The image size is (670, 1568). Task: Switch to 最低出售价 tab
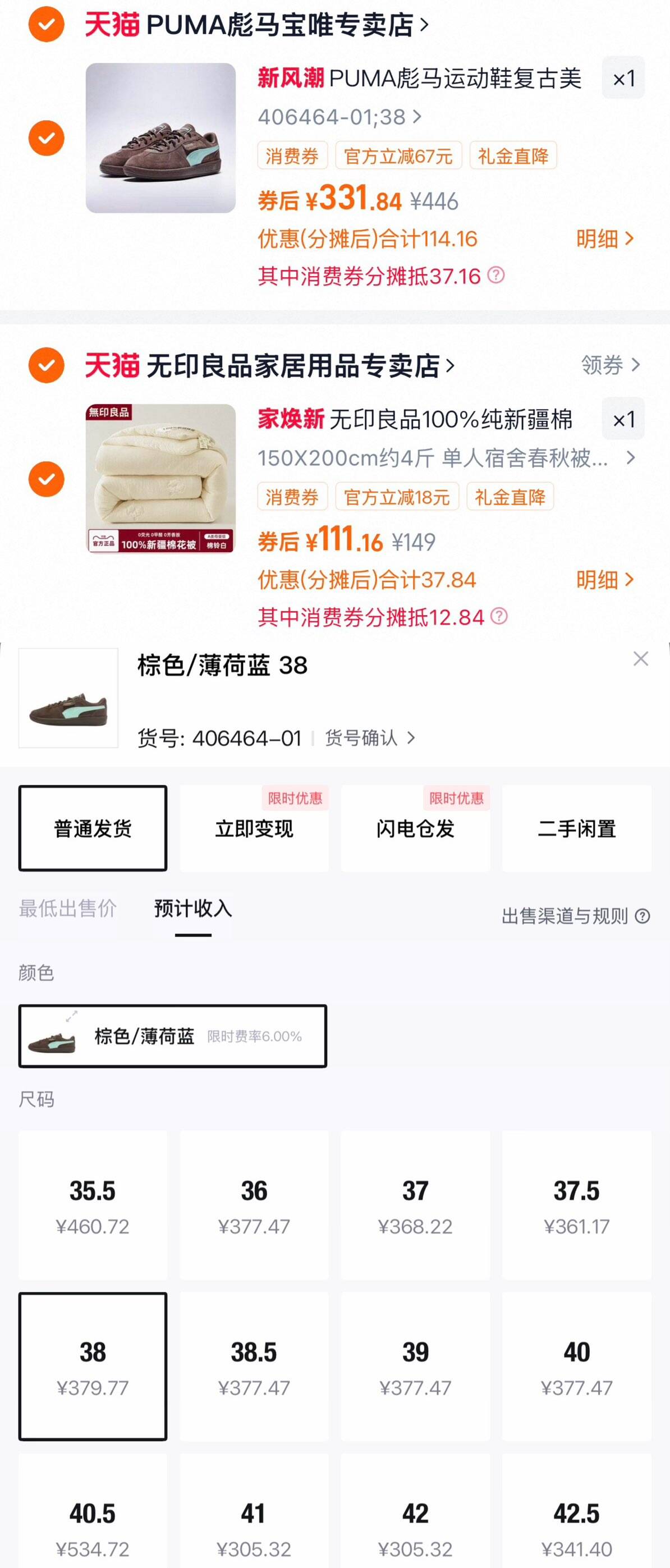pyautogui.click(x=67, y=909)
